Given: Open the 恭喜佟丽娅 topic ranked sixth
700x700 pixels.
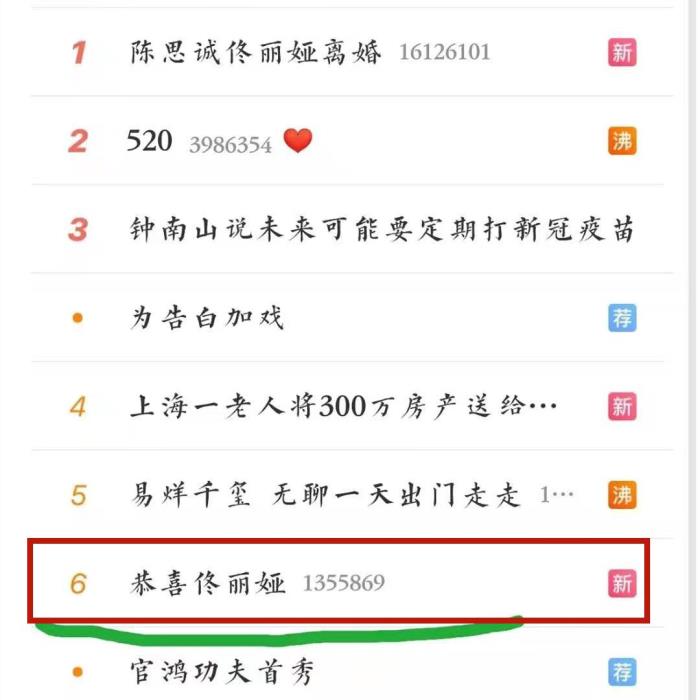Looking at the screenshot, I should tap(209, 582).
